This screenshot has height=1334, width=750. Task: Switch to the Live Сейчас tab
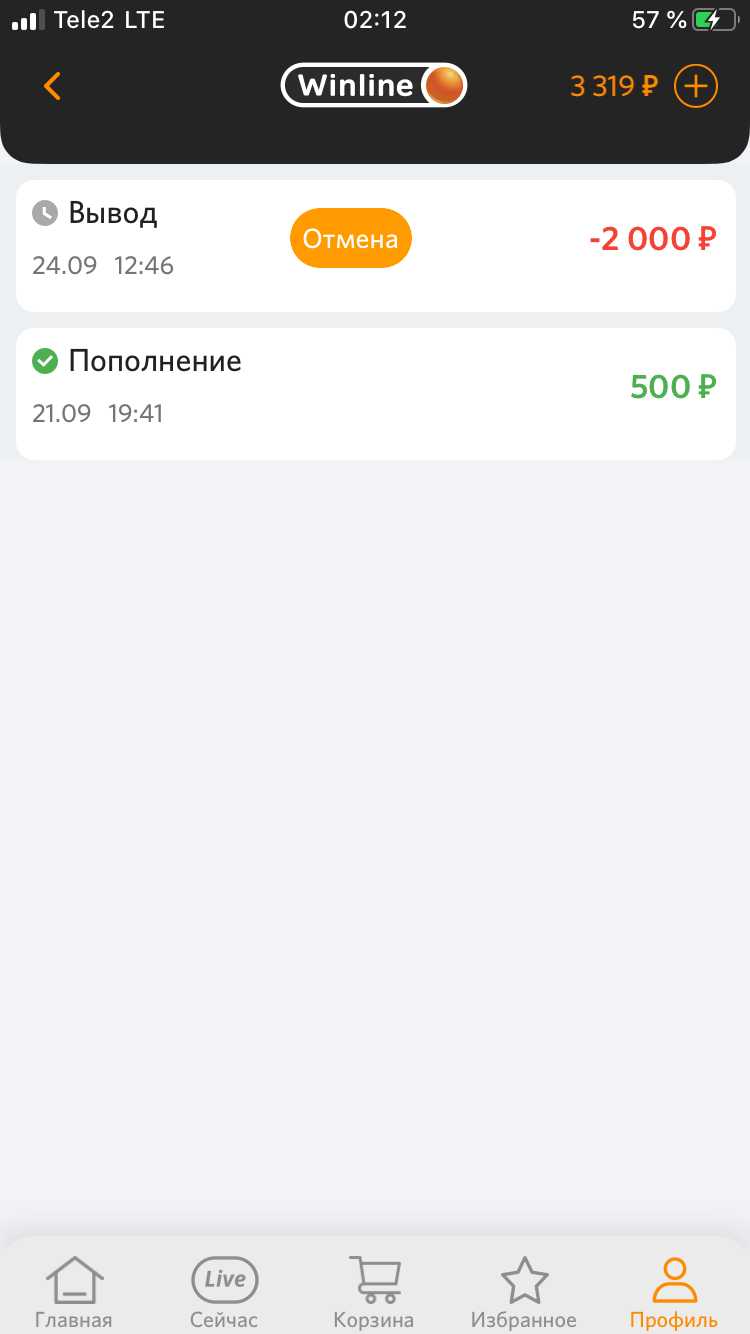coord(224,1293)
